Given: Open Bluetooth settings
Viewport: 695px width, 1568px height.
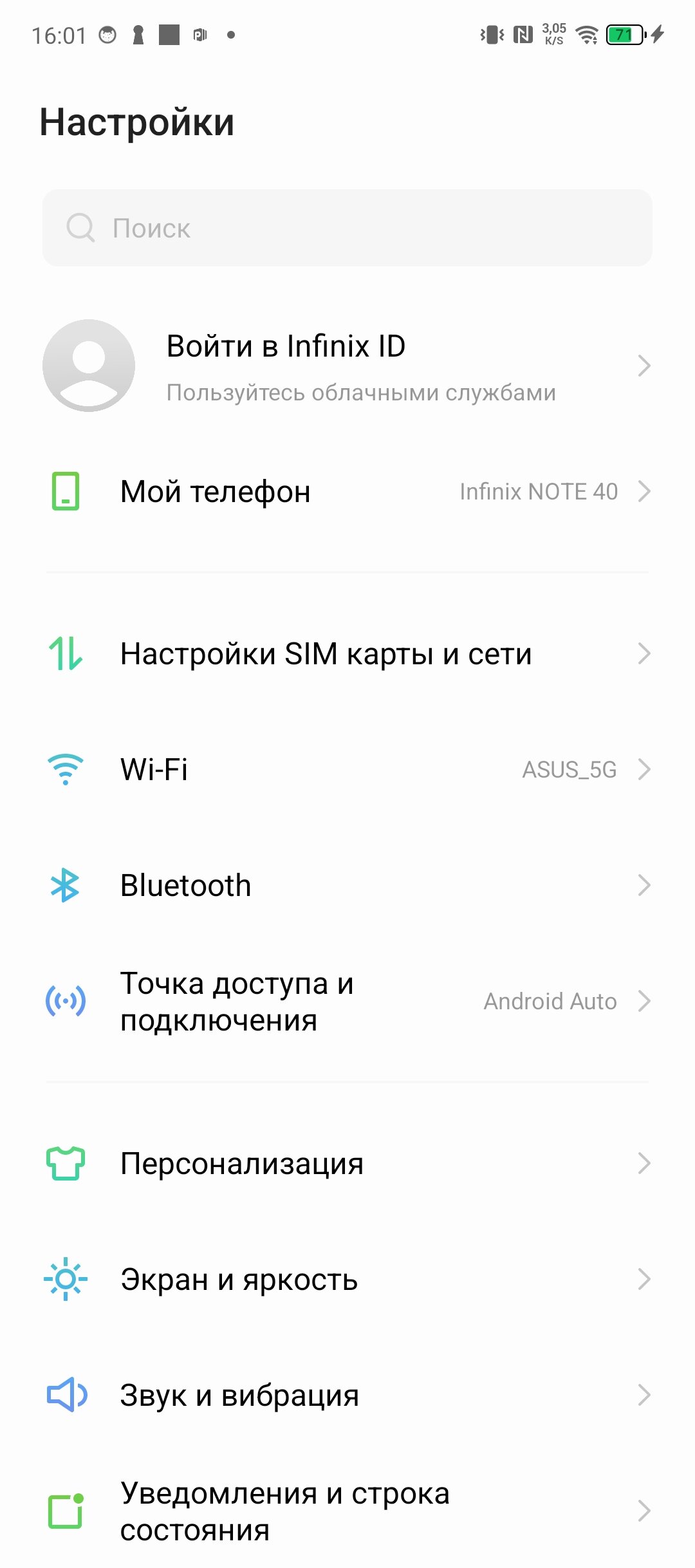Looking at the screenshot, I should (347, 885).
